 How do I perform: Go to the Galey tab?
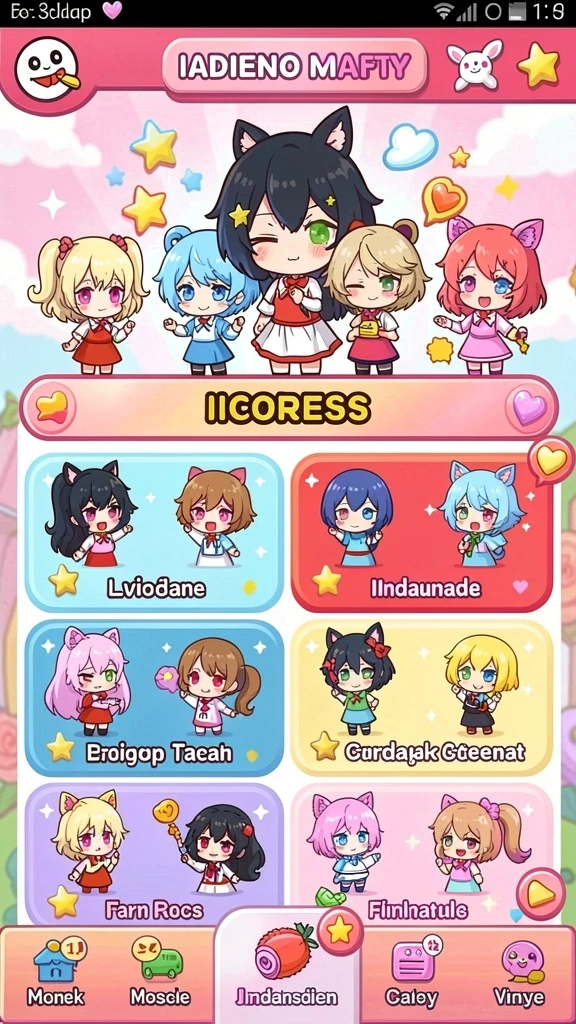(411, 972)
